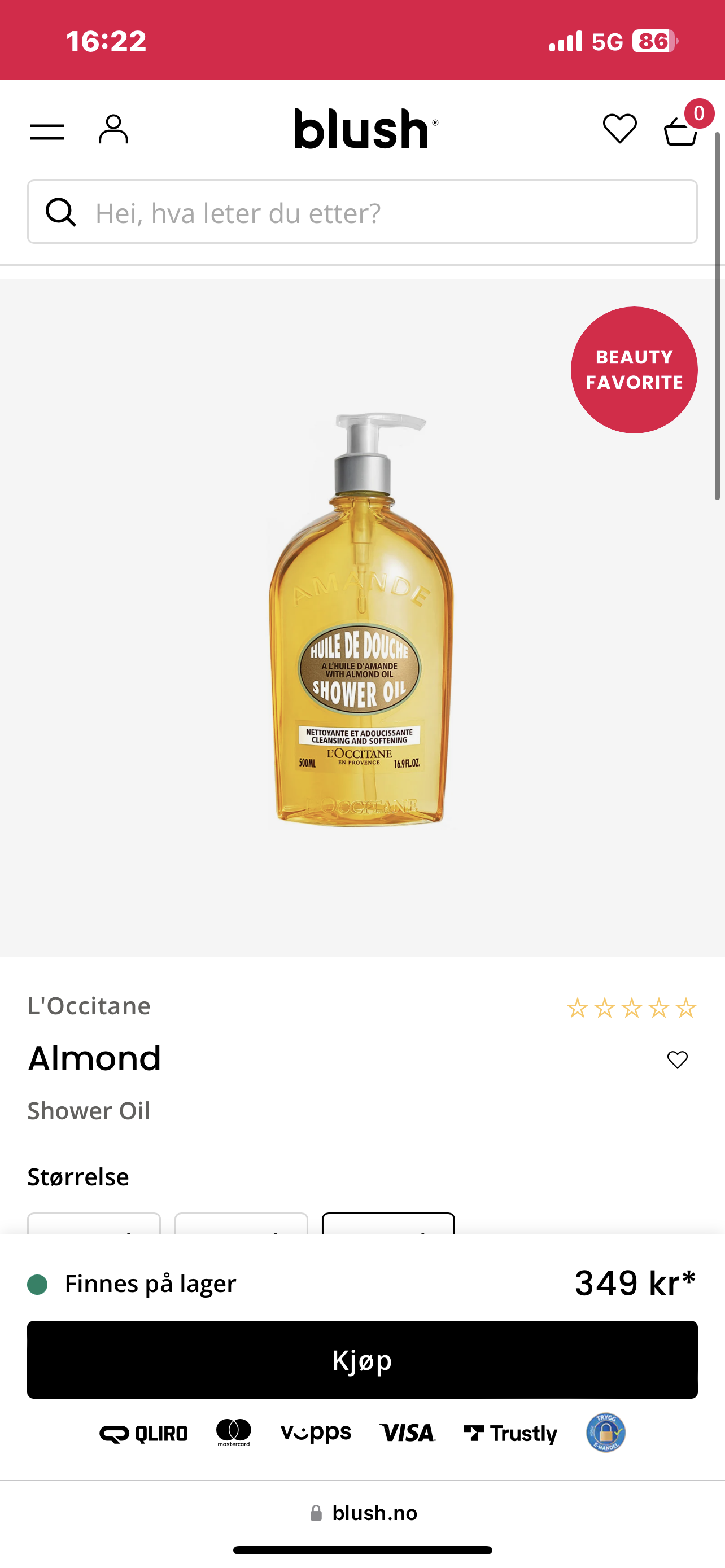Open the Shower Oil product image
This screenshot has height=1568, width=725.
pos(361,618)
